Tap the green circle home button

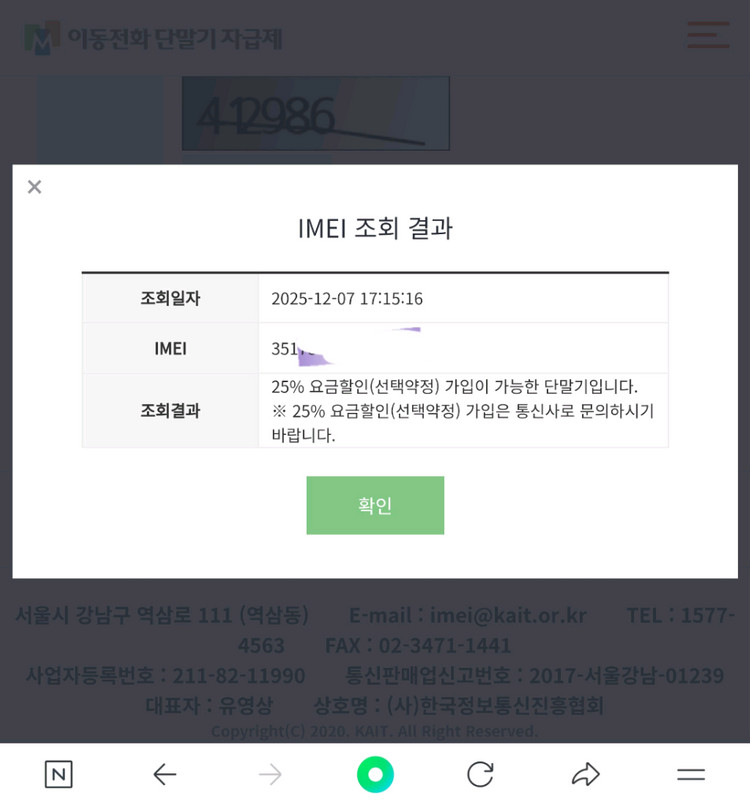click(x=374, y=773)
